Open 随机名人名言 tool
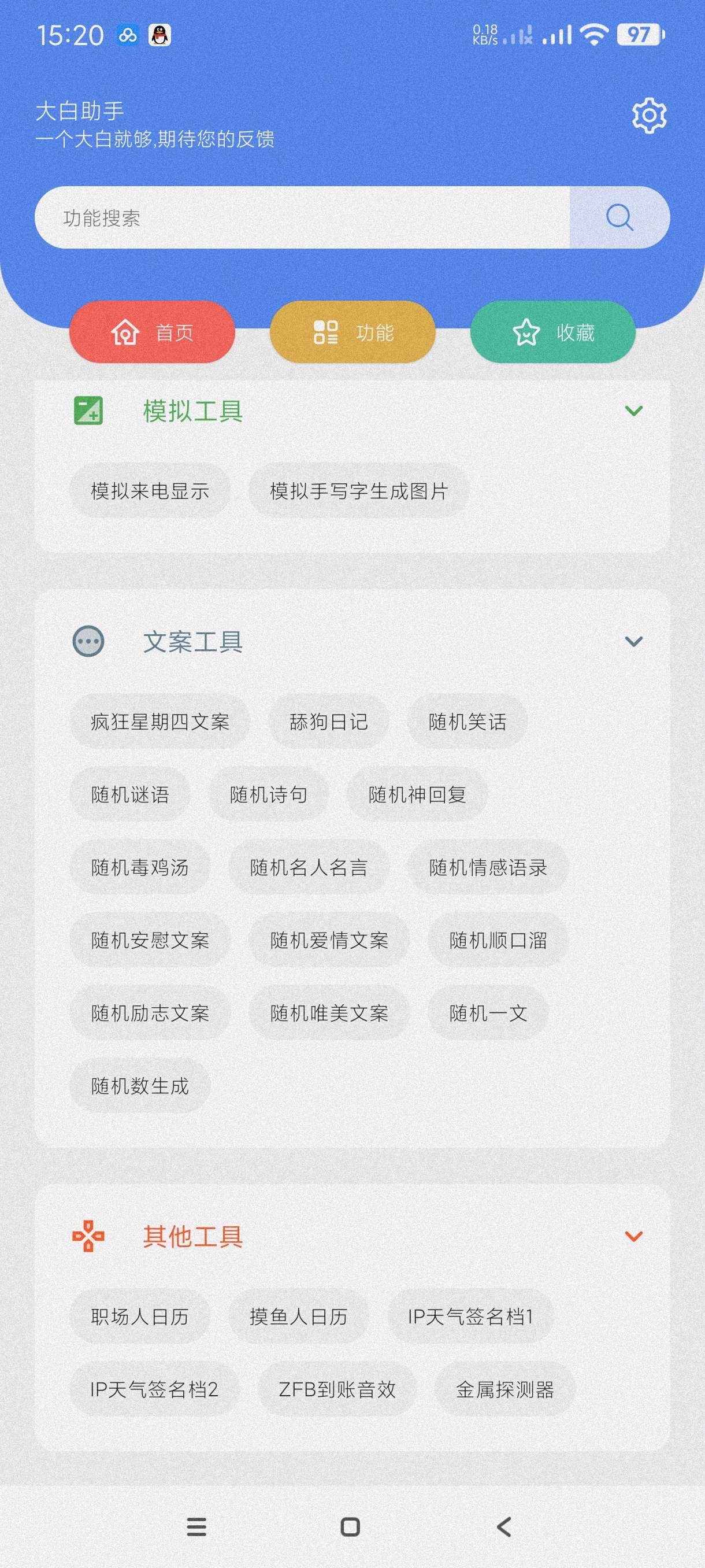The image size is (705, 1568). coord(309,867)
